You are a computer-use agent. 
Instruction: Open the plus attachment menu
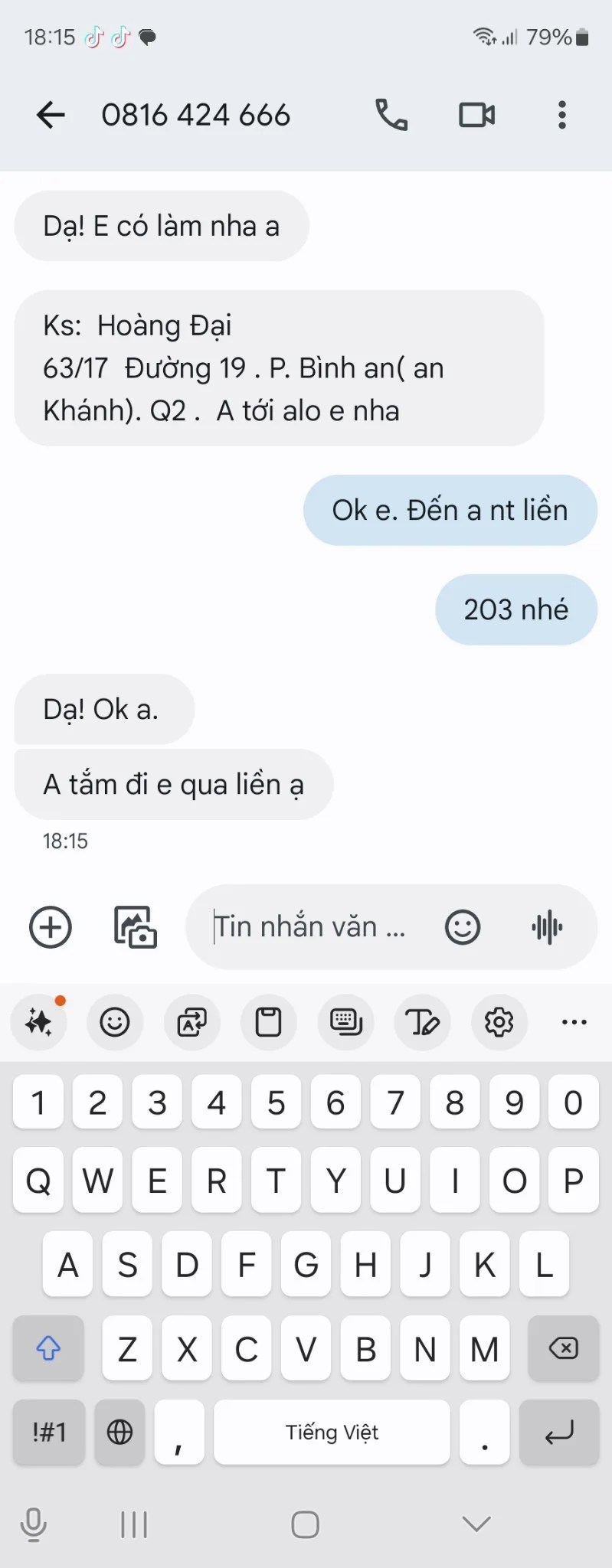51,927
